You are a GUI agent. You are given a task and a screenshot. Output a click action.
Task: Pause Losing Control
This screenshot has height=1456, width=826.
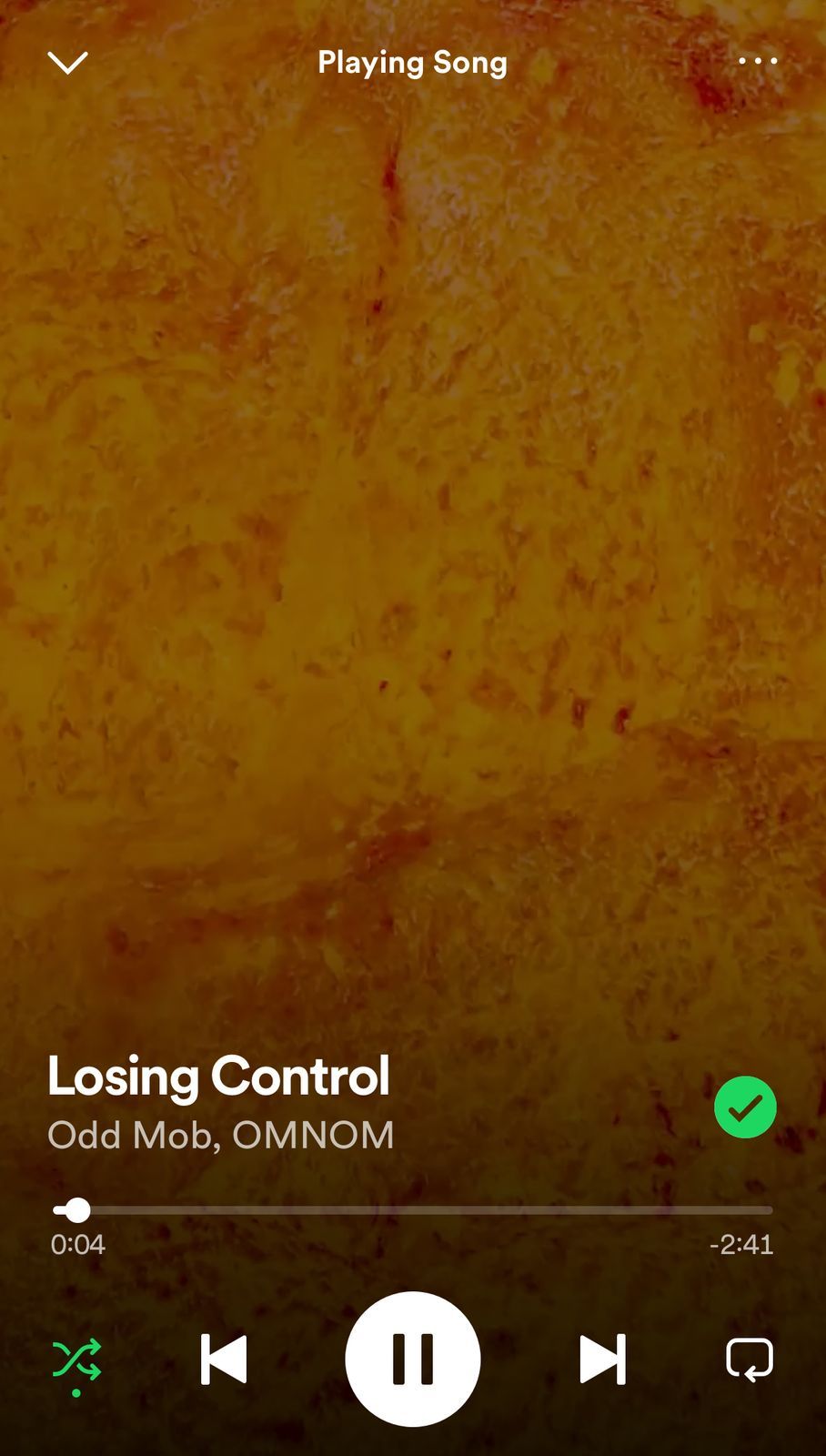click(x=413, y=1359)
